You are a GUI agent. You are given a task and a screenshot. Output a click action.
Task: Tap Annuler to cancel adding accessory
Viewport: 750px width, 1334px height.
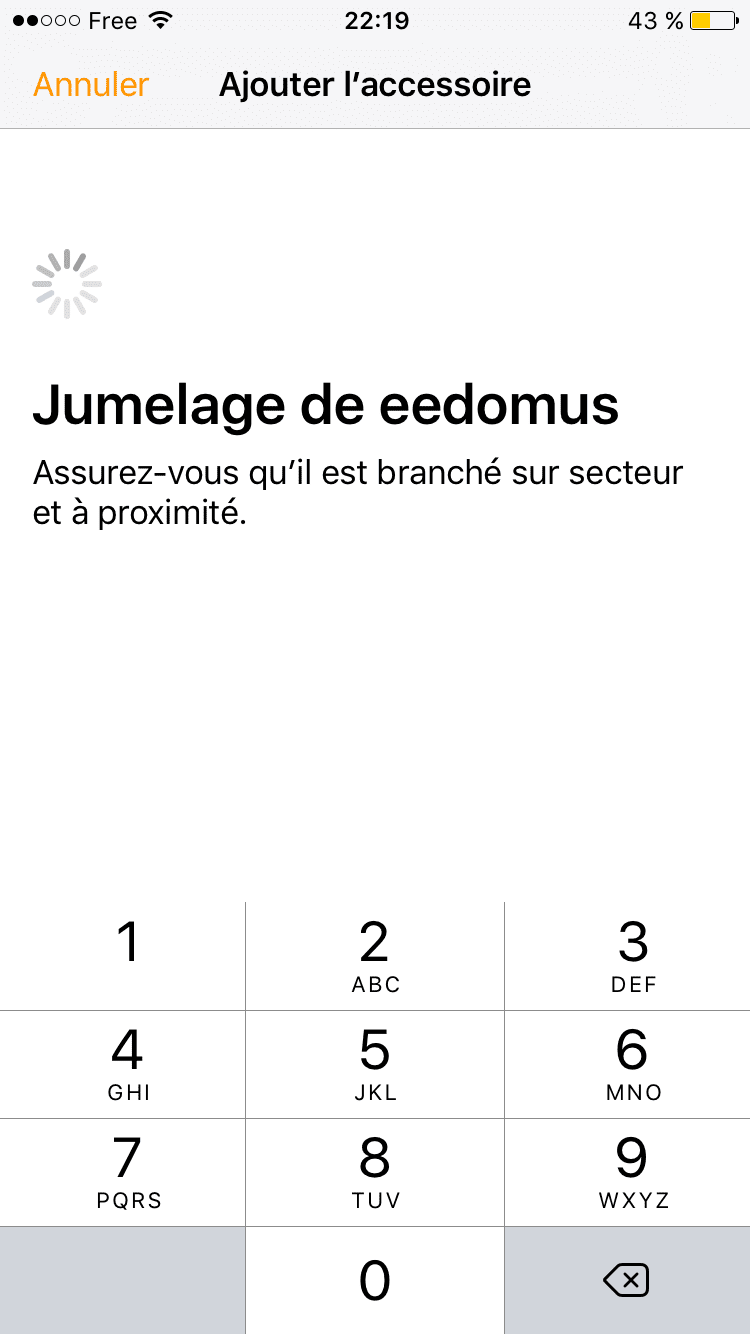[x=91, y=84]
